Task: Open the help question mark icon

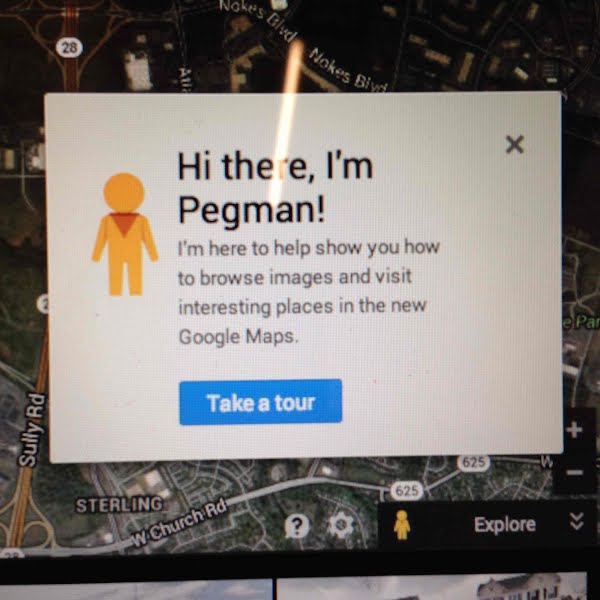Action: 297,526
